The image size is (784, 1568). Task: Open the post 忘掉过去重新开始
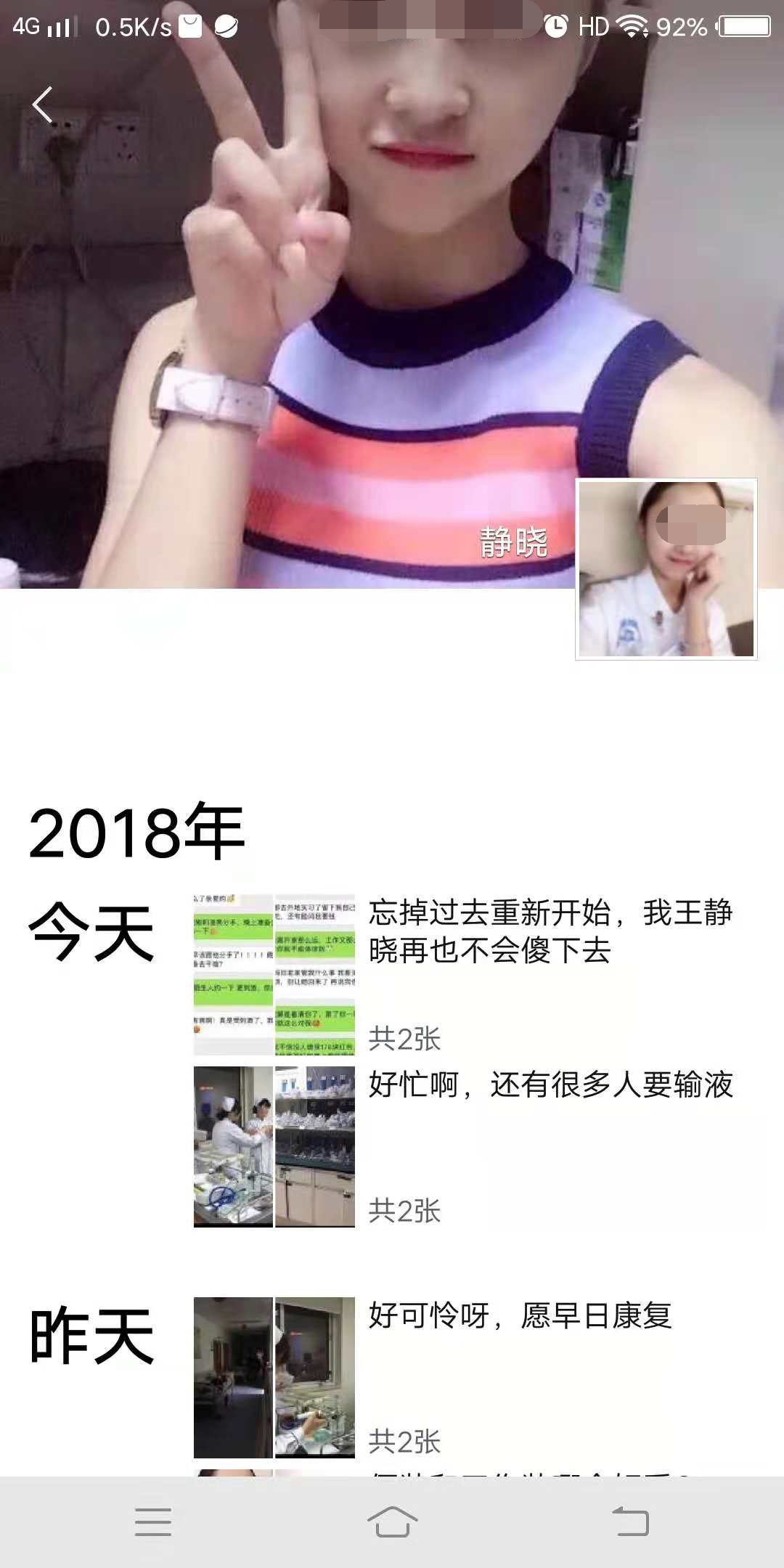coord(550,931)
